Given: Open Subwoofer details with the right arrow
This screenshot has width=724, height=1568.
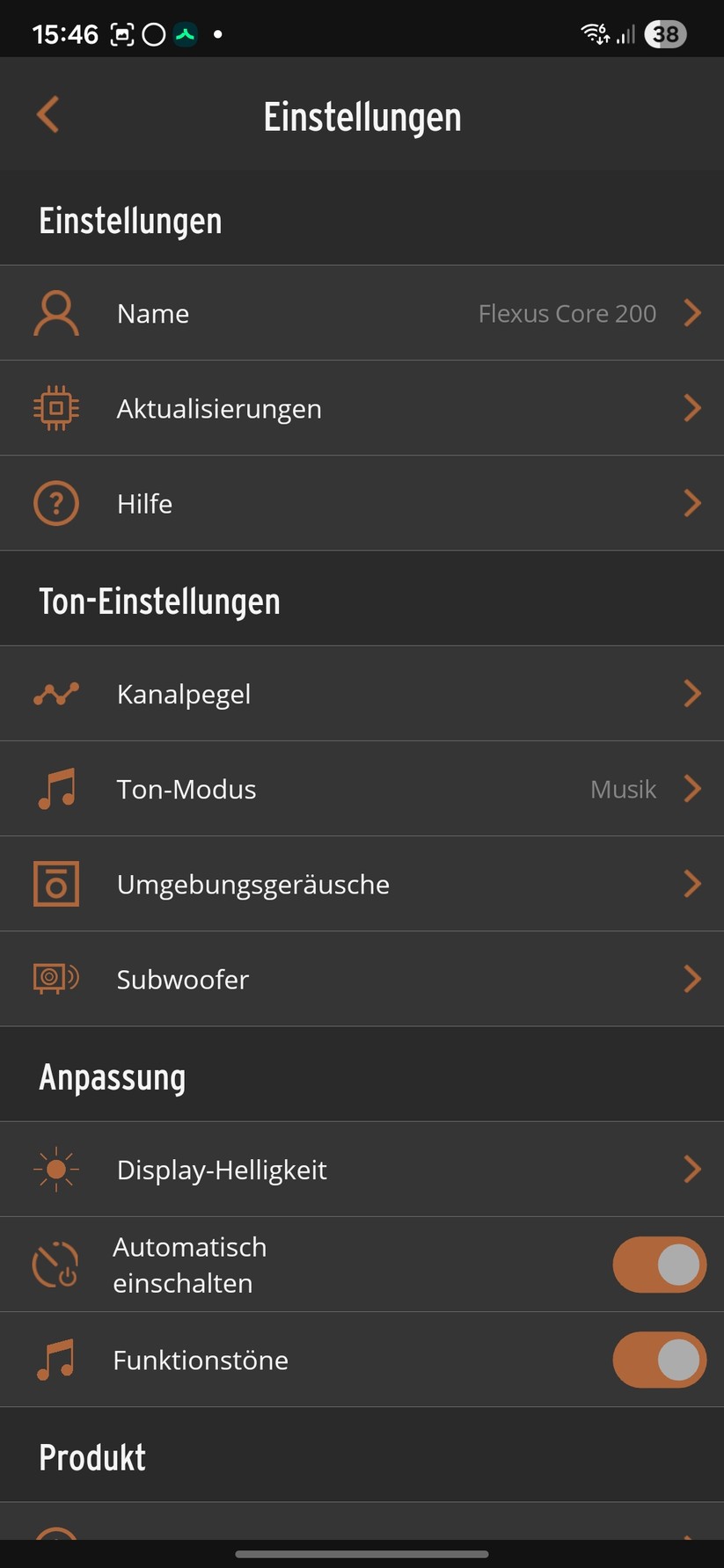Looking at the screenshot, I should [x=693, y=979].
